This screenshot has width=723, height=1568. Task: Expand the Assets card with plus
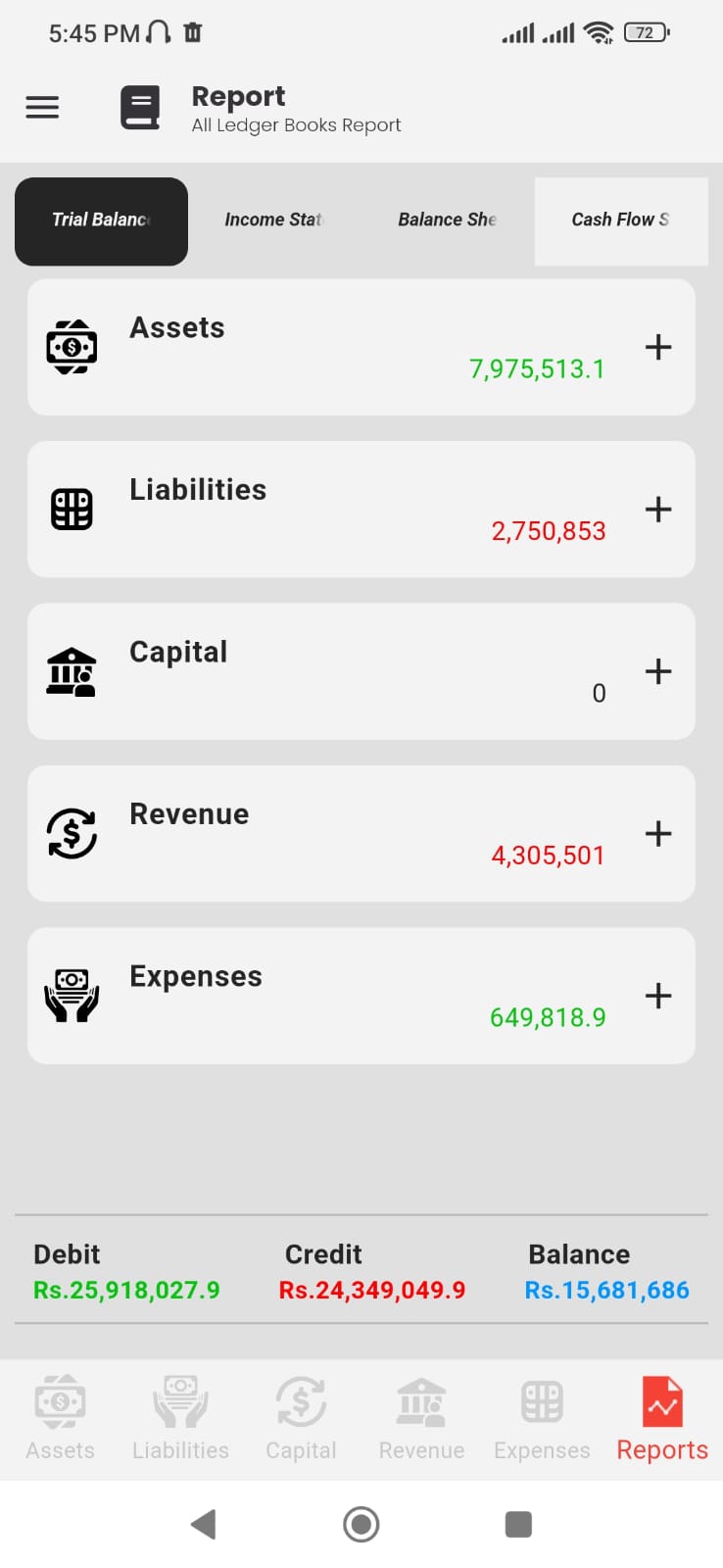658,347
